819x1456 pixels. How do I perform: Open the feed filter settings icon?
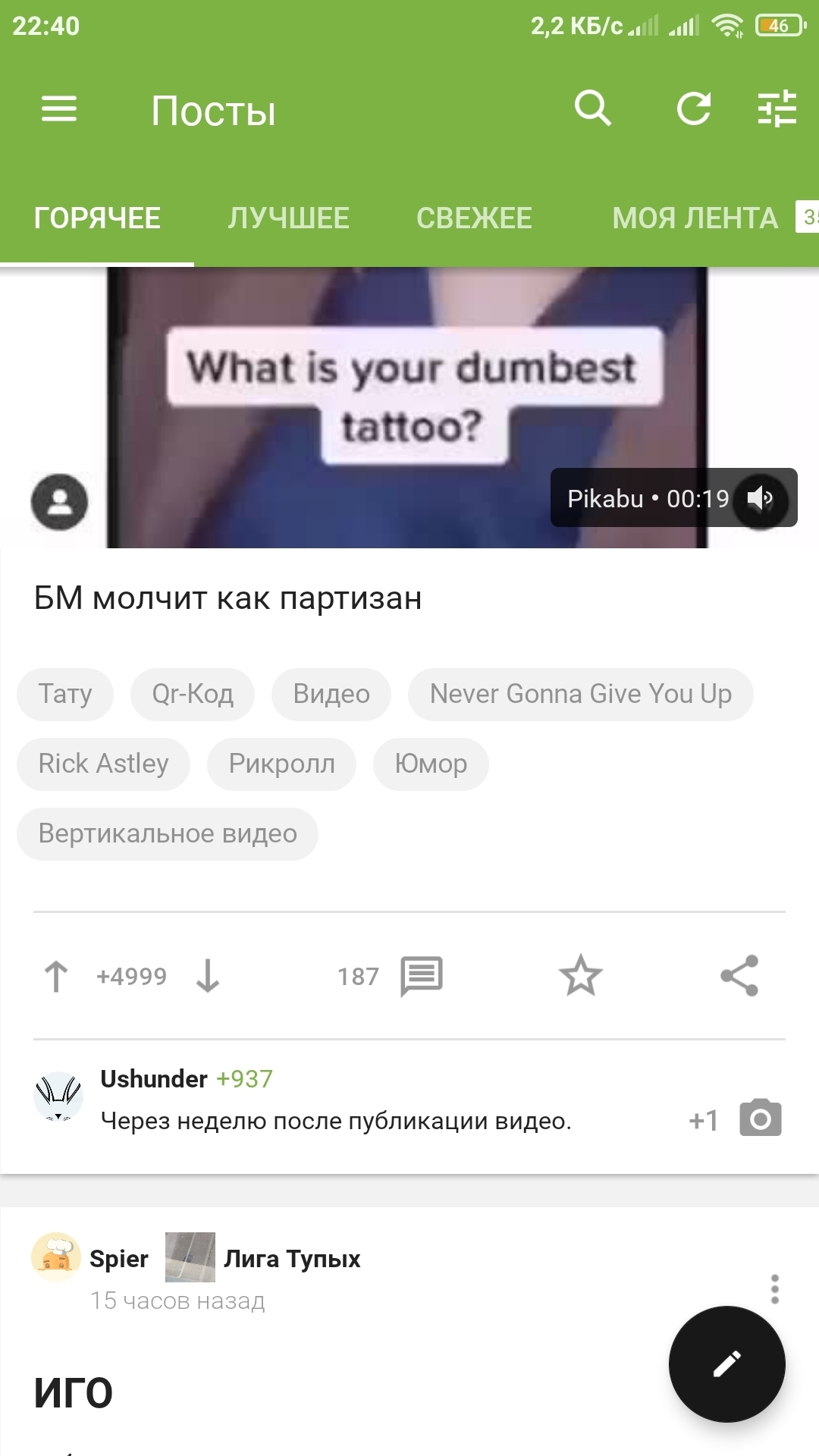click(777, 108)
